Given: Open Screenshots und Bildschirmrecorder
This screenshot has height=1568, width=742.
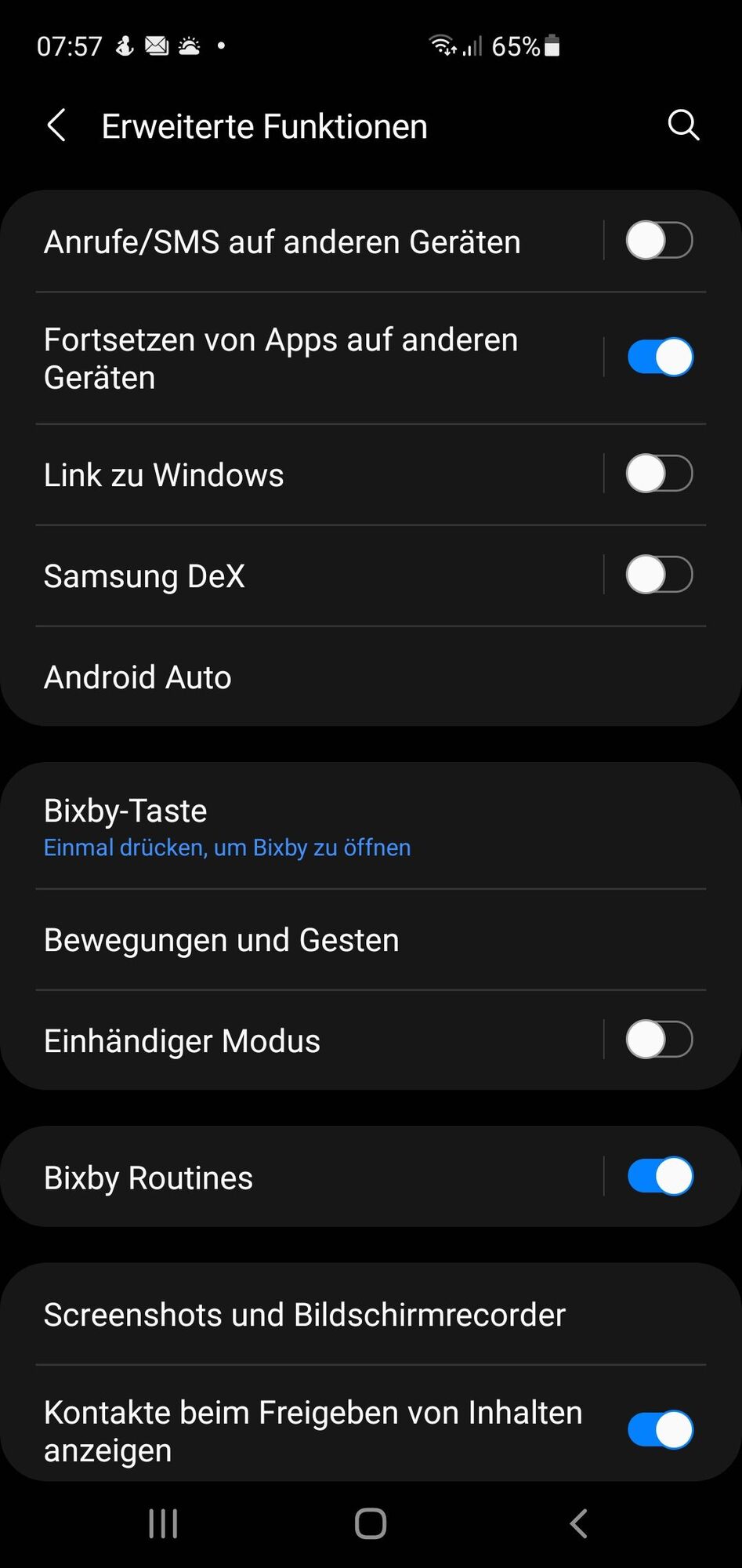Looking at the screenshot, I should click(313, 1315).
